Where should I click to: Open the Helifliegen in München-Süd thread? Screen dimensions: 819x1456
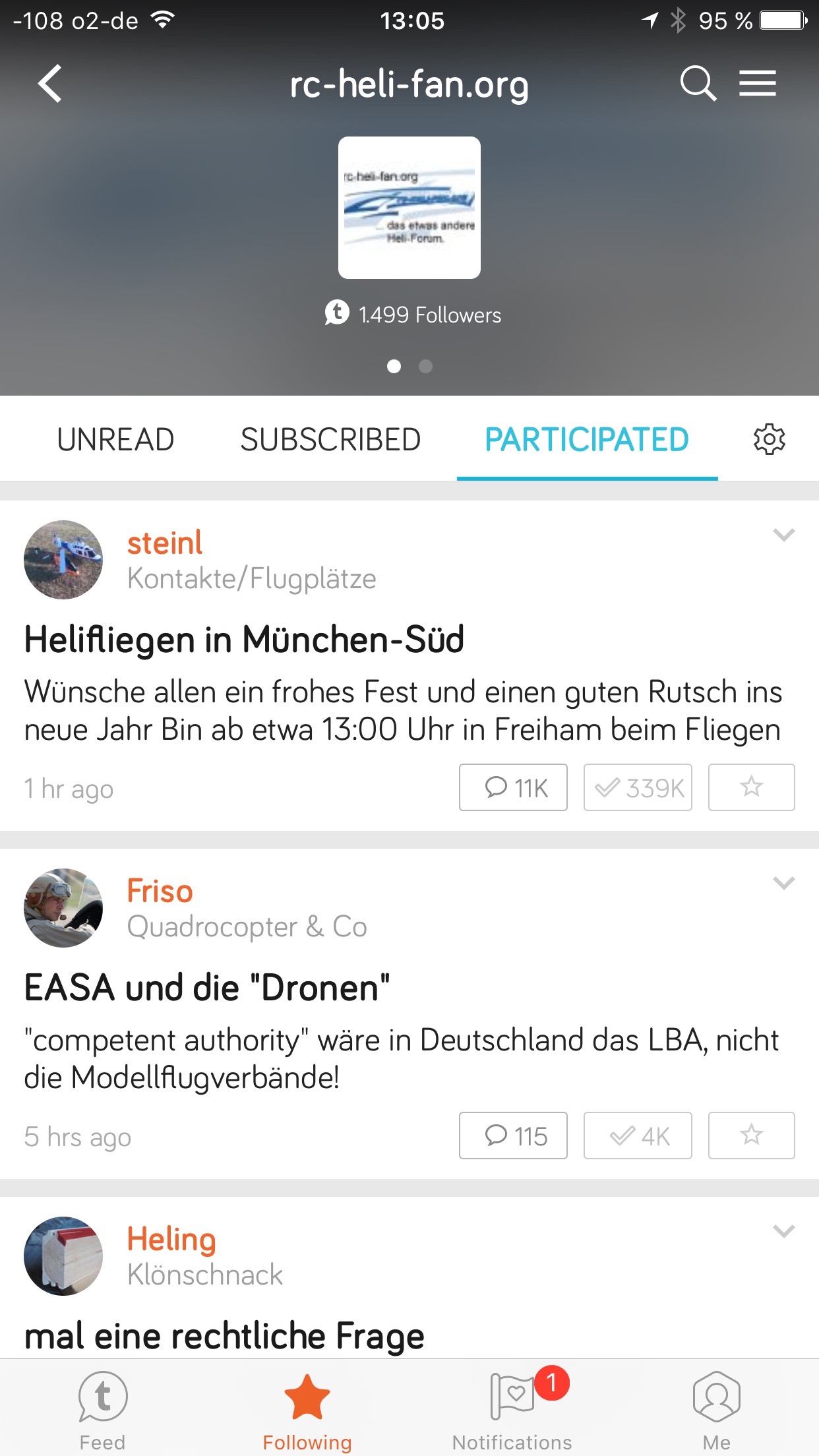click(244, 640)
